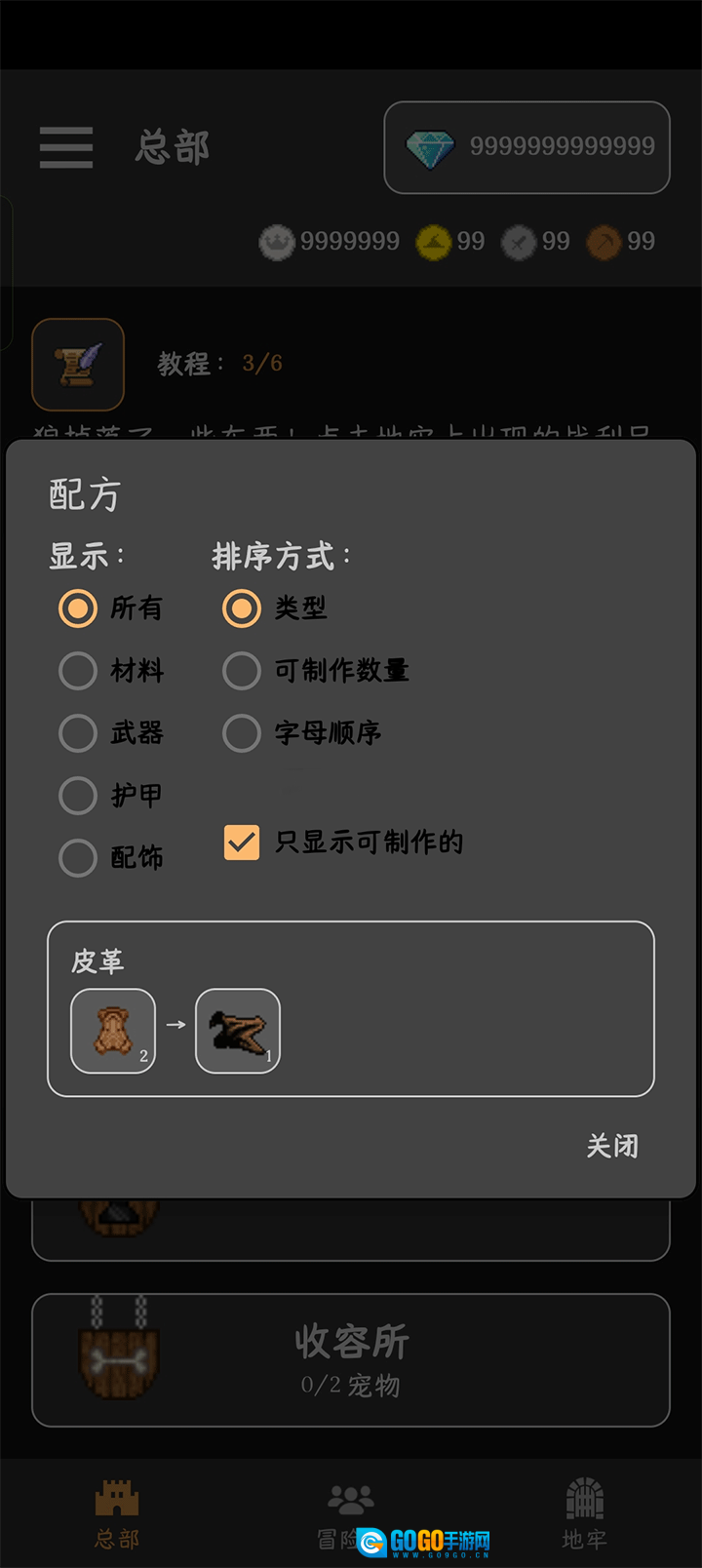
Task: Uncheck 只显示可制作的 checkbox
Action: click(242, 843)
